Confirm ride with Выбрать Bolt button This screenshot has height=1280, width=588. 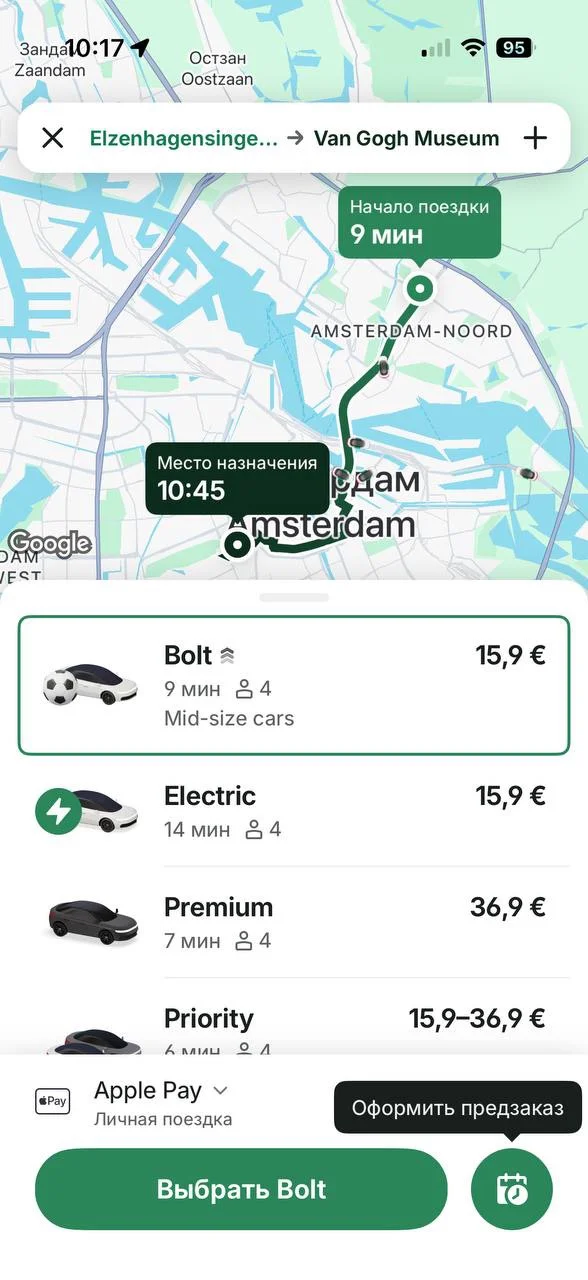(x=241, y=1189)
